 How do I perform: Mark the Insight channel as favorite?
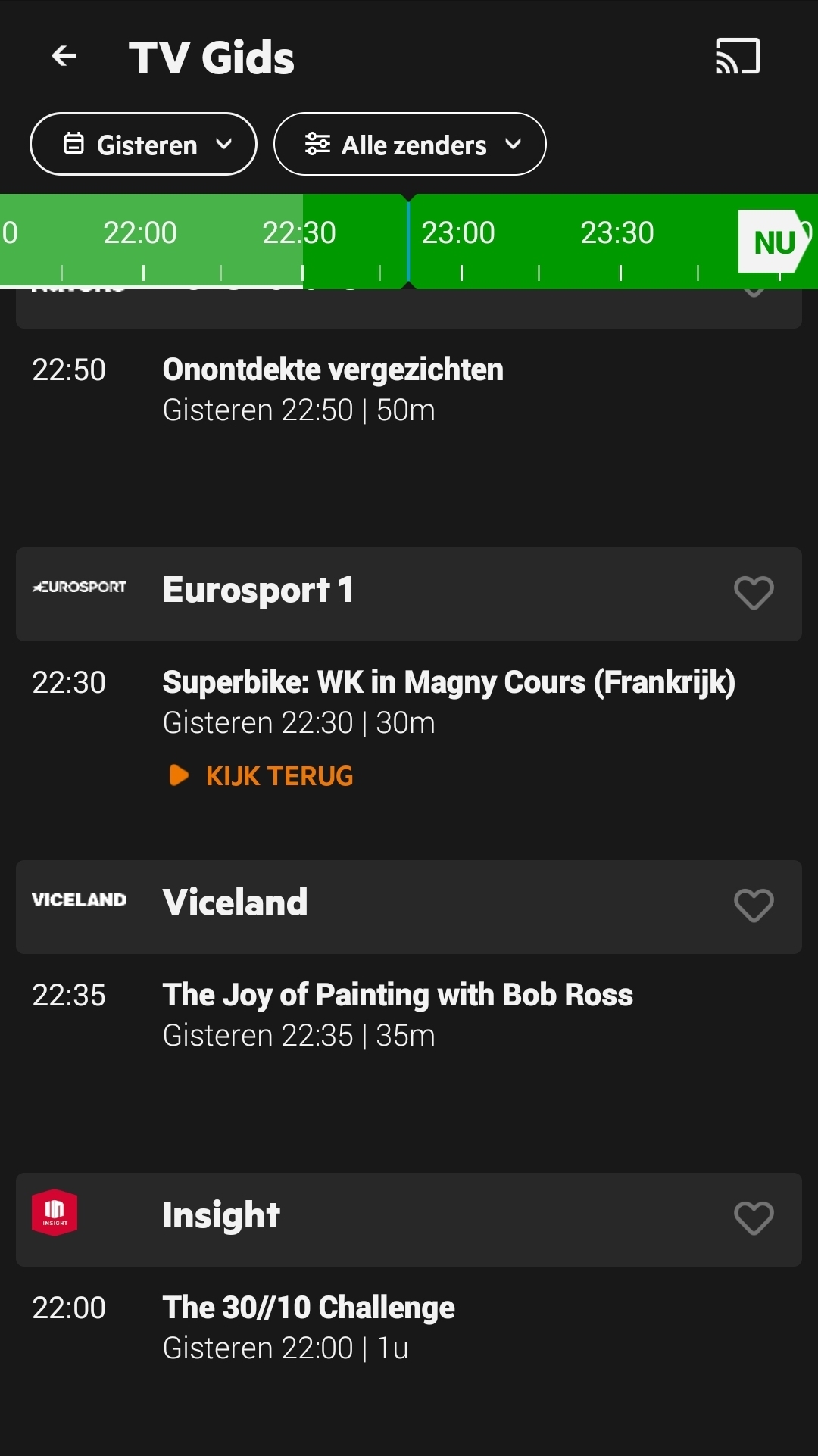(x=754, y=1218)
